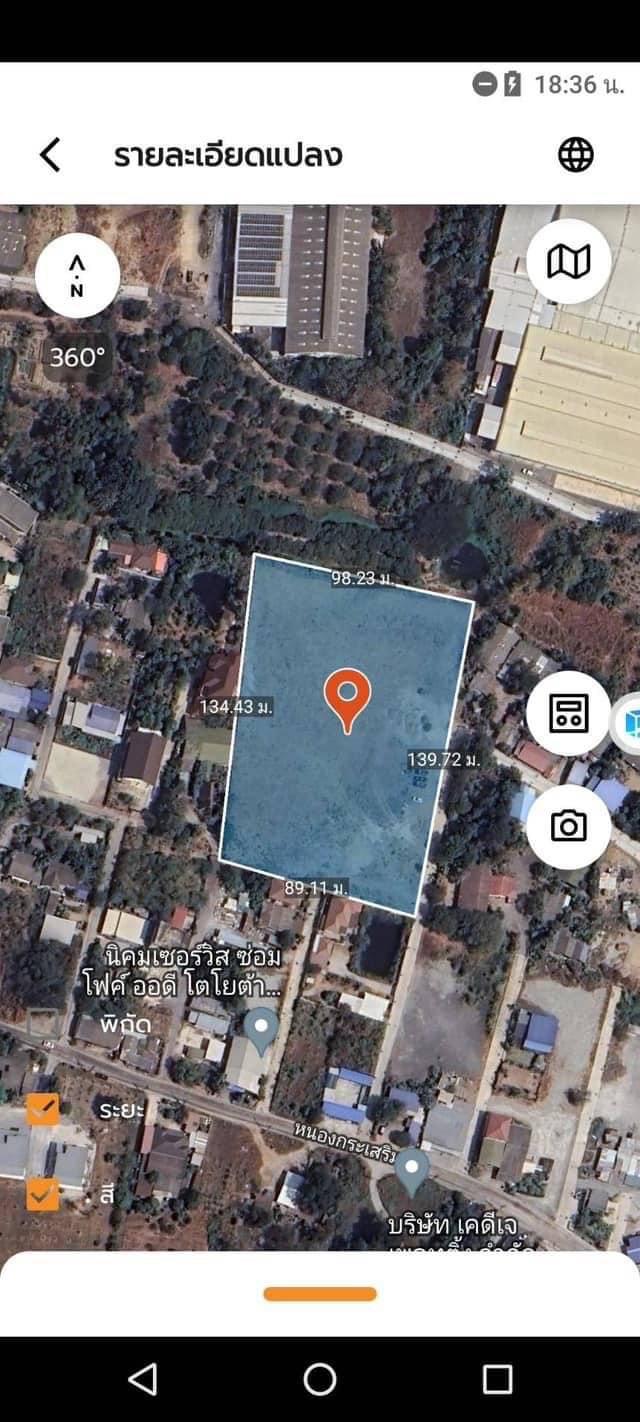Open the calculator tool button
This screenshot has height=1422, width=640.
pos(569,713)
